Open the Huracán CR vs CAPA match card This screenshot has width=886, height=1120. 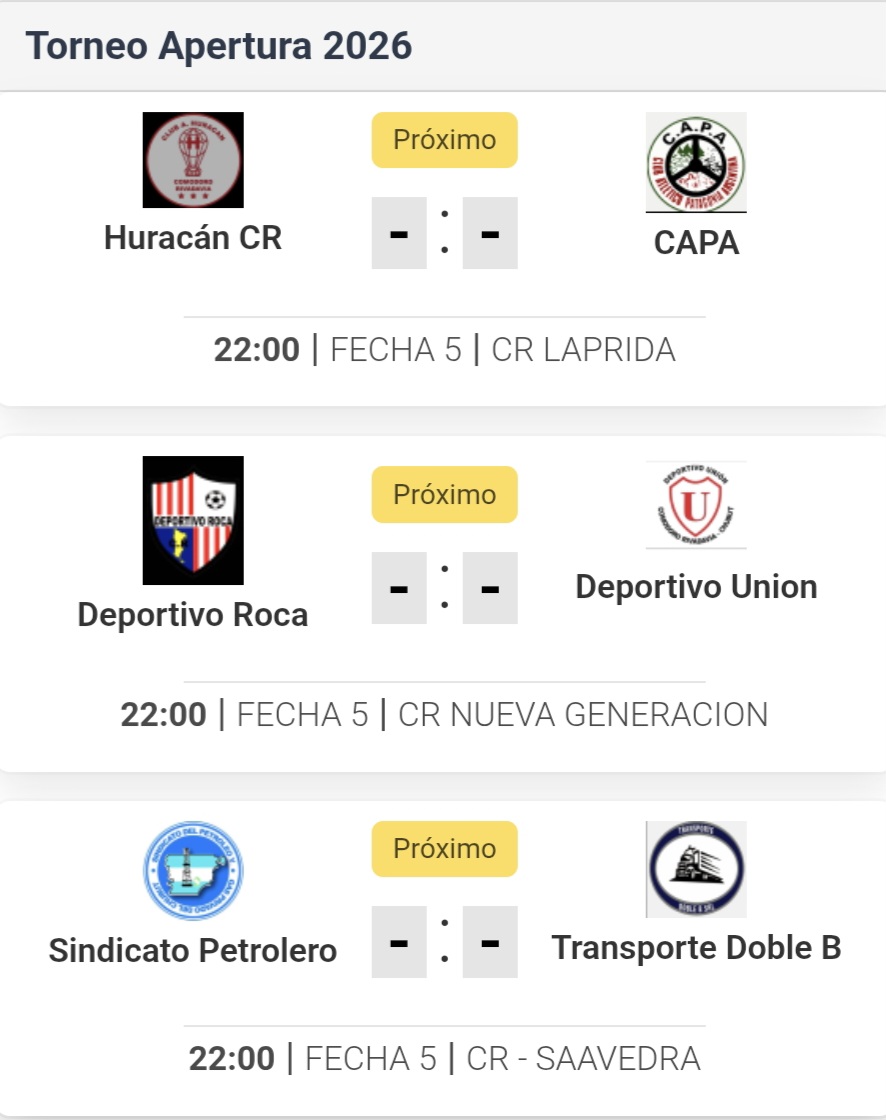(x=443, y=250)
